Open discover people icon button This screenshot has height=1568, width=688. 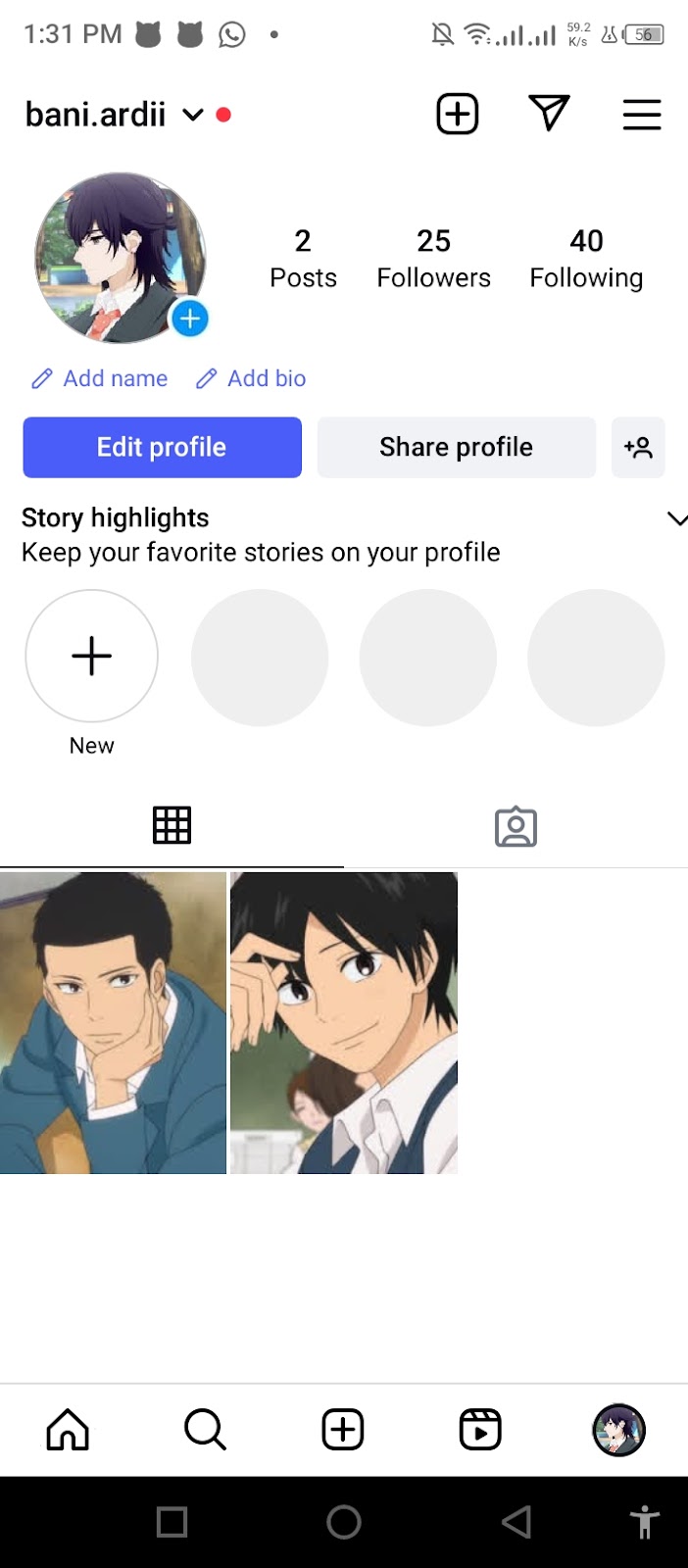638,447
